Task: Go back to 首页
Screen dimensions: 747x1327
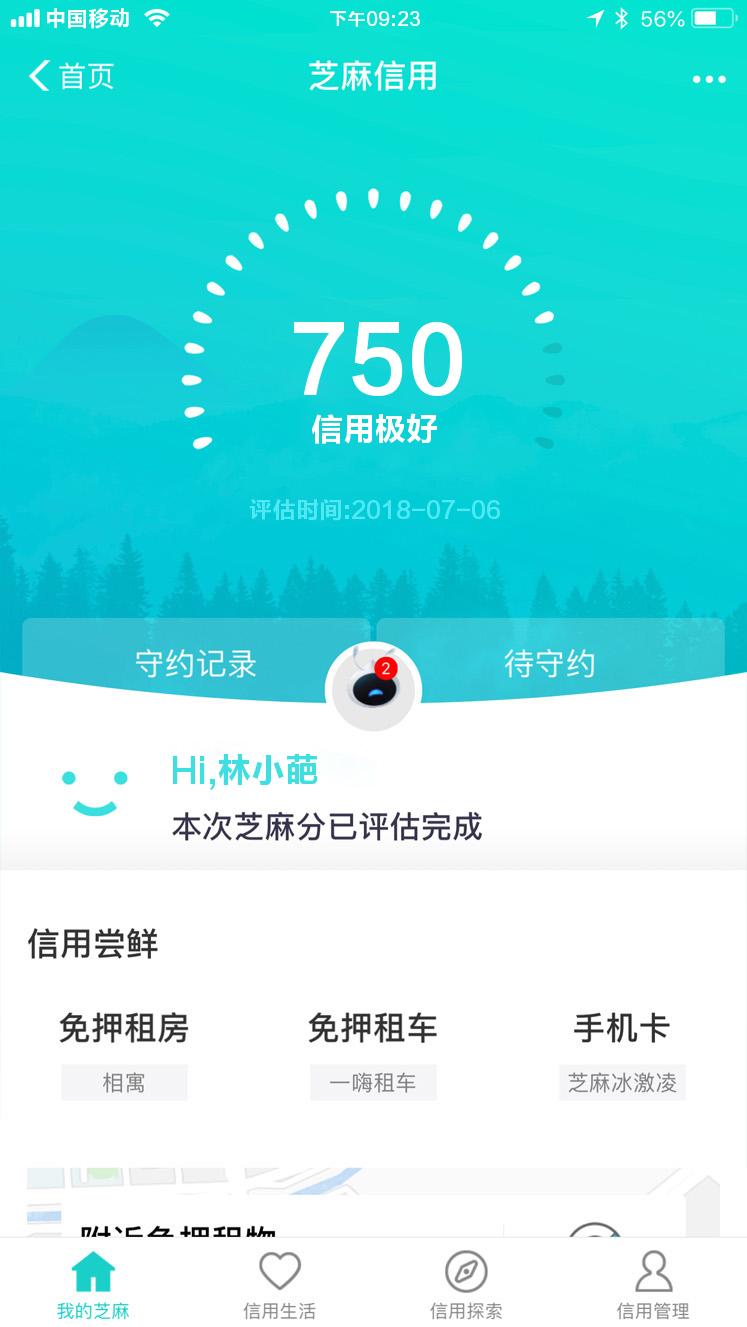Action: [x=71, y=77]
